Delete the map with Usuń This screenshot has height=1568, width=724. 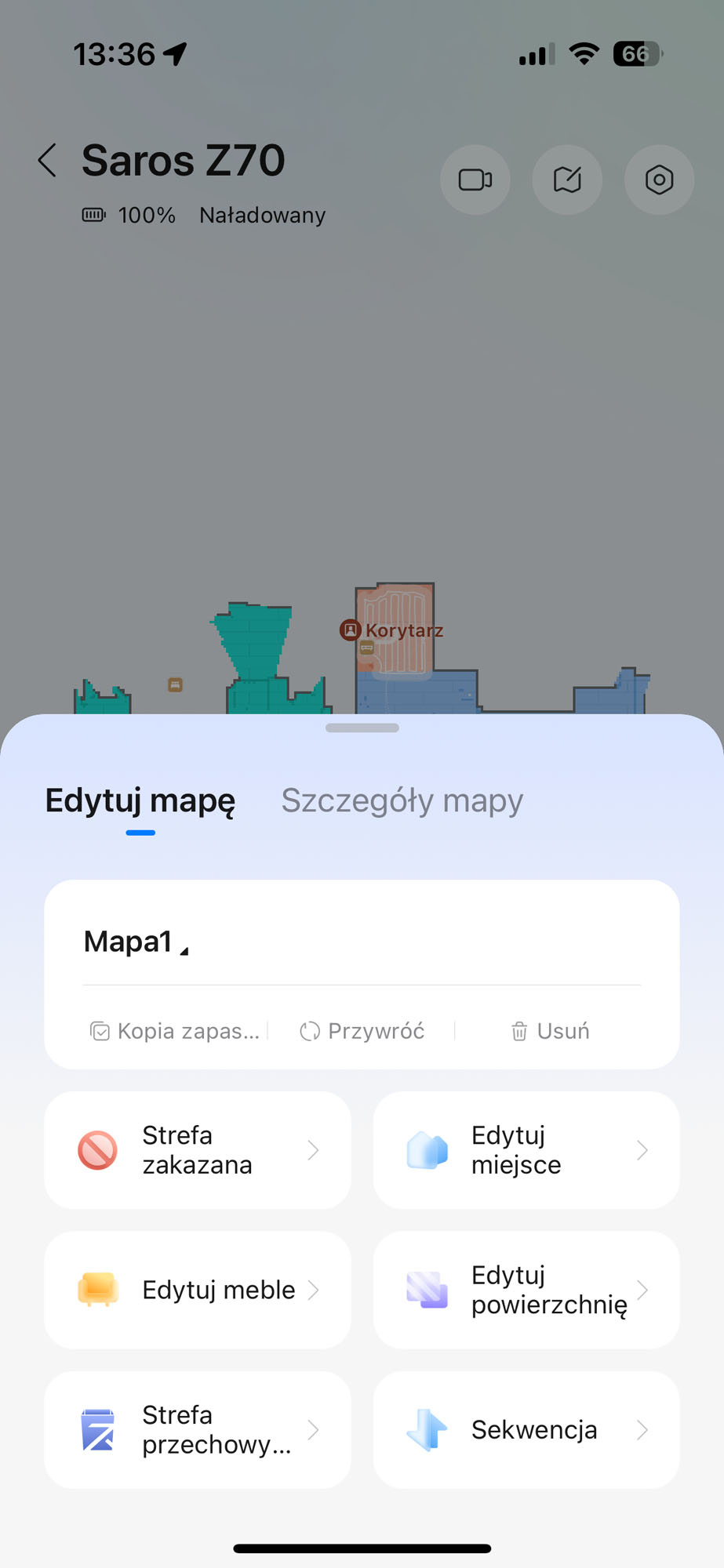point(550,1031)
